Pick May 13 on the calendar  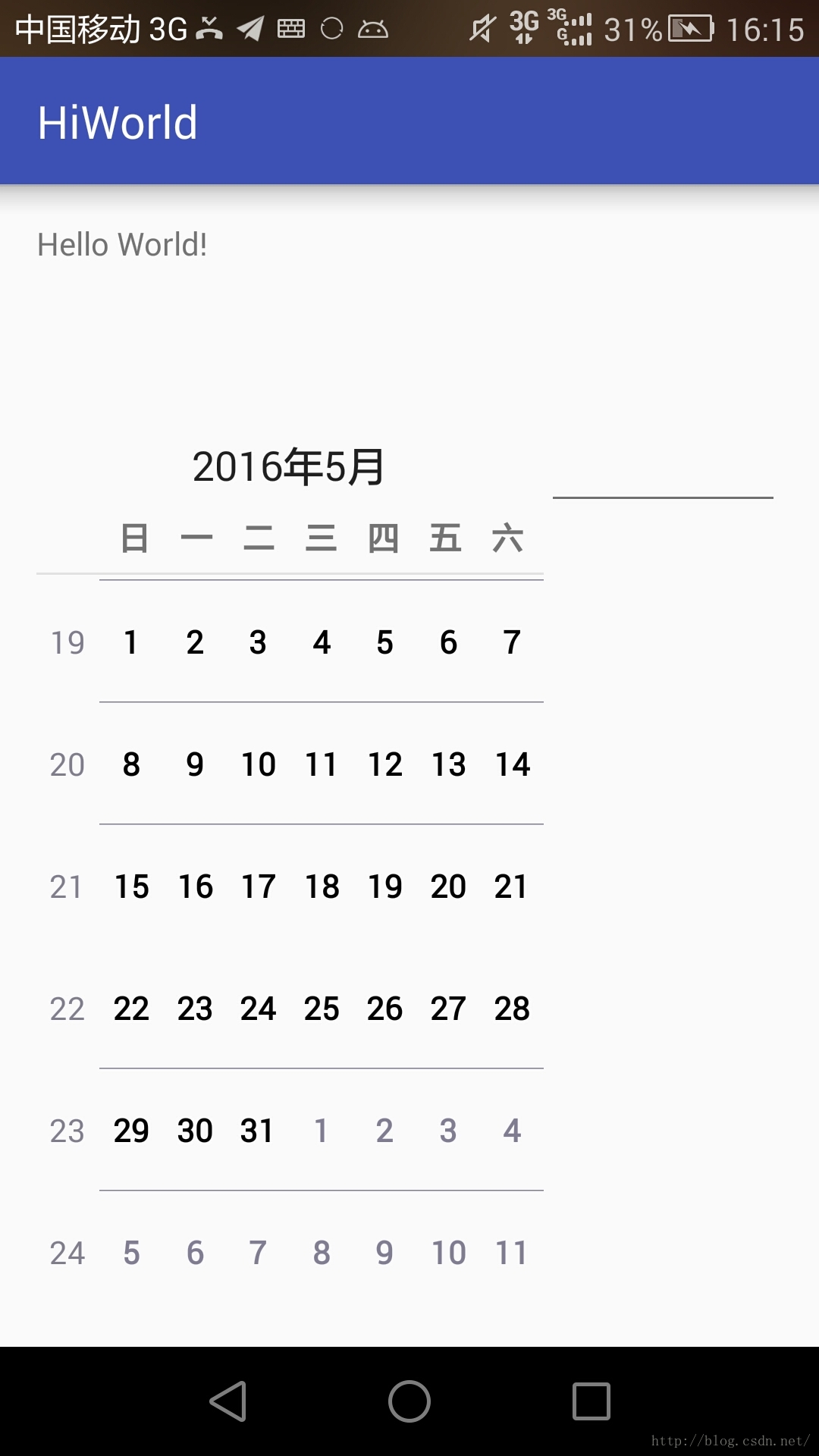(448, 764)
